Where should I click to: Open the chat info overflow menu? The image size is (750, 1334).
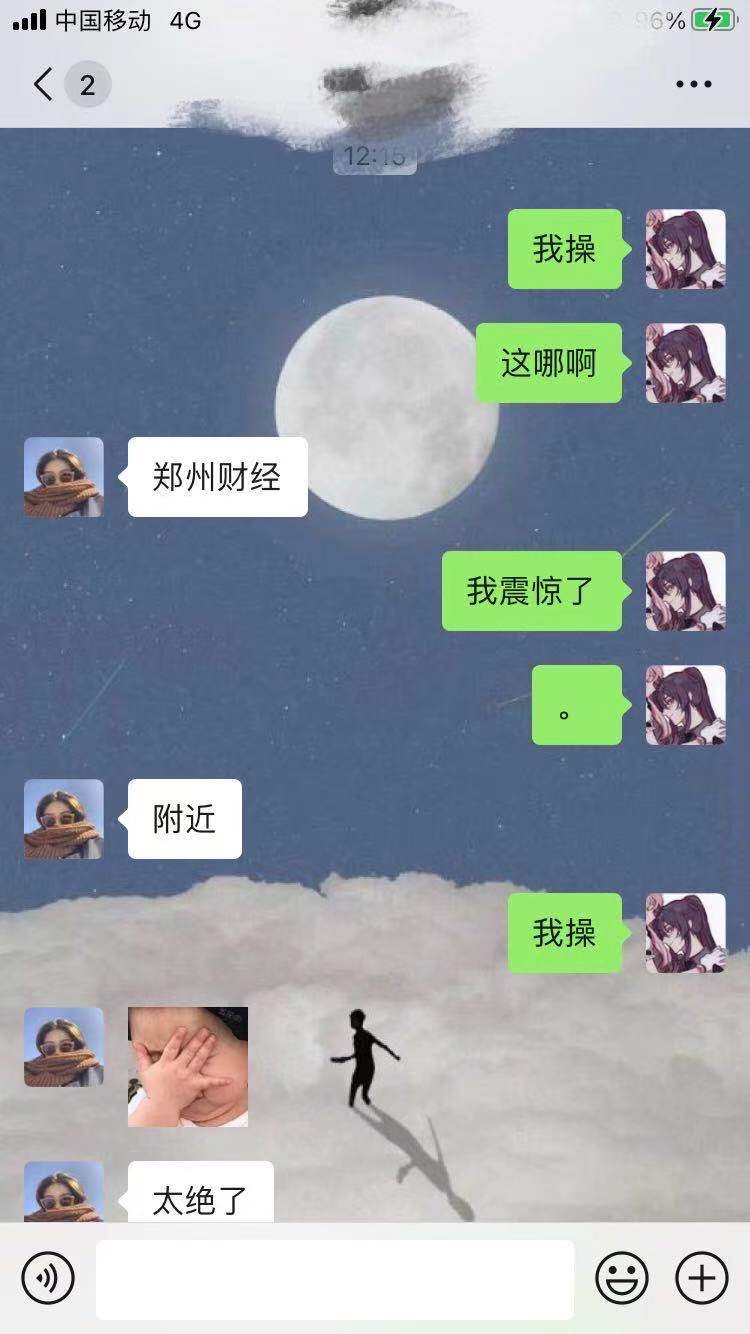[693, 85]
